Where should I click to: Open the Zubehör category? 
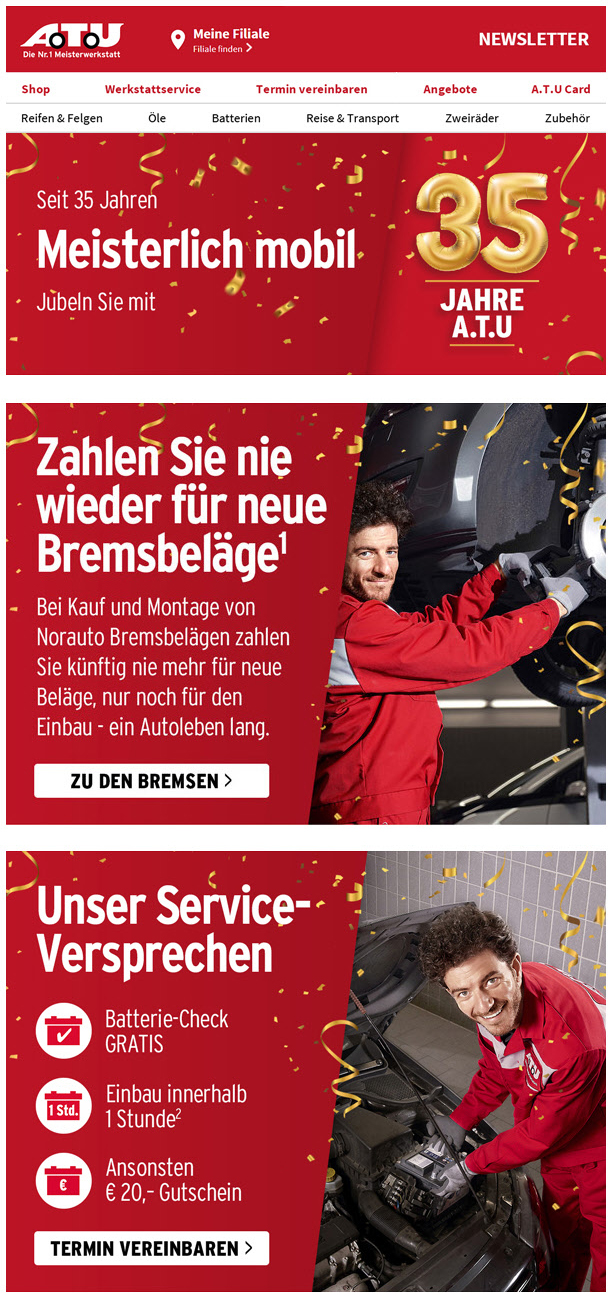point(568,118)
